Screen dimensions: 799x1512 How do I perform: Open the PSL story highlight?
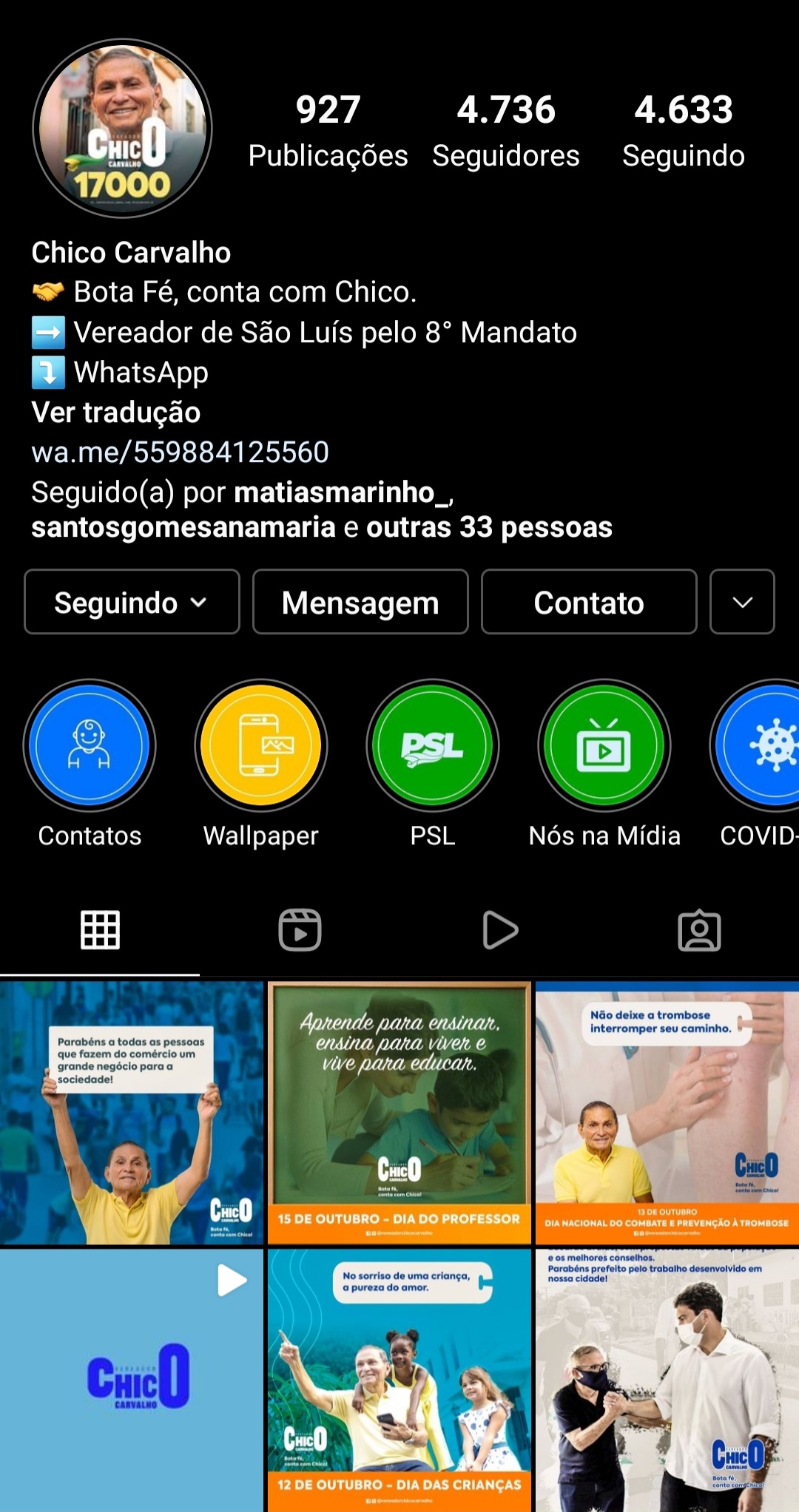pyautogui.click(x=433, y=745)
